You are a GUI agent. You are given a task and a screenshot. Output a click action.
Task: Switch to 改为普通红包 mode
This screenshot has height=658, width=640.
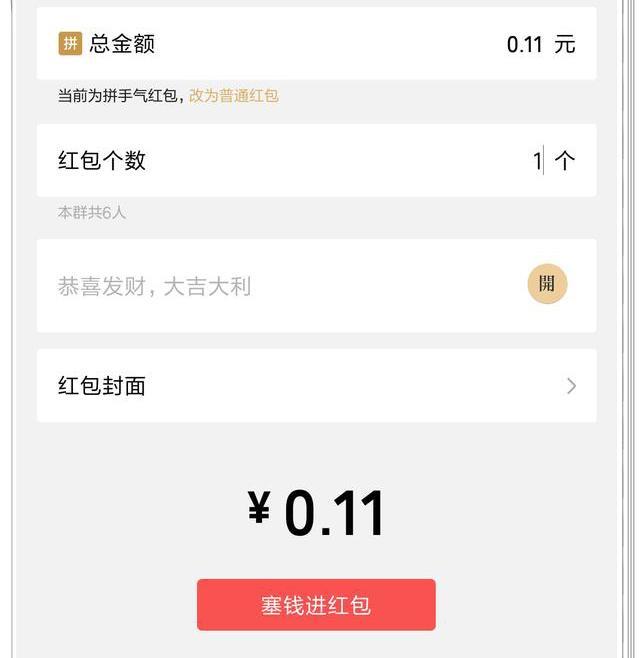pos(233,96)
